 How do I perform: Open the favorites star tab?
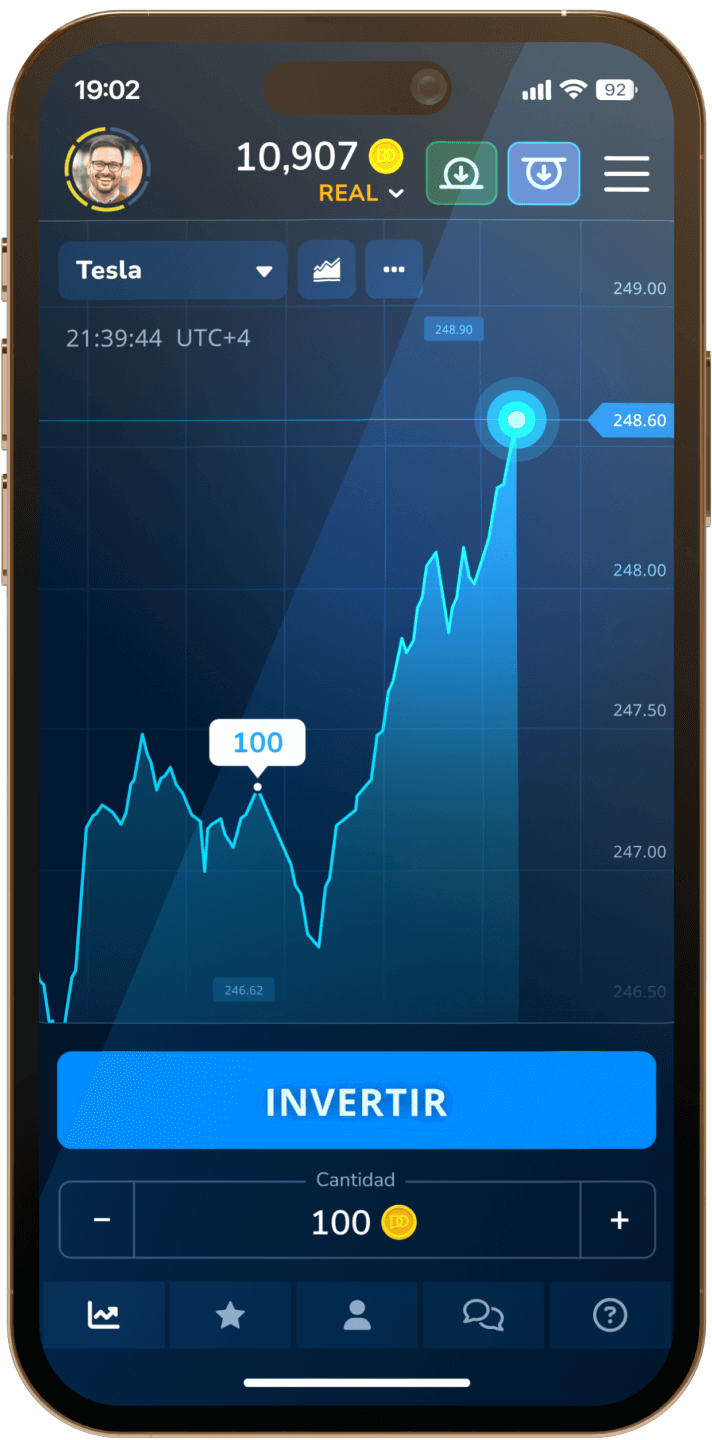[x=230, y=1315]
